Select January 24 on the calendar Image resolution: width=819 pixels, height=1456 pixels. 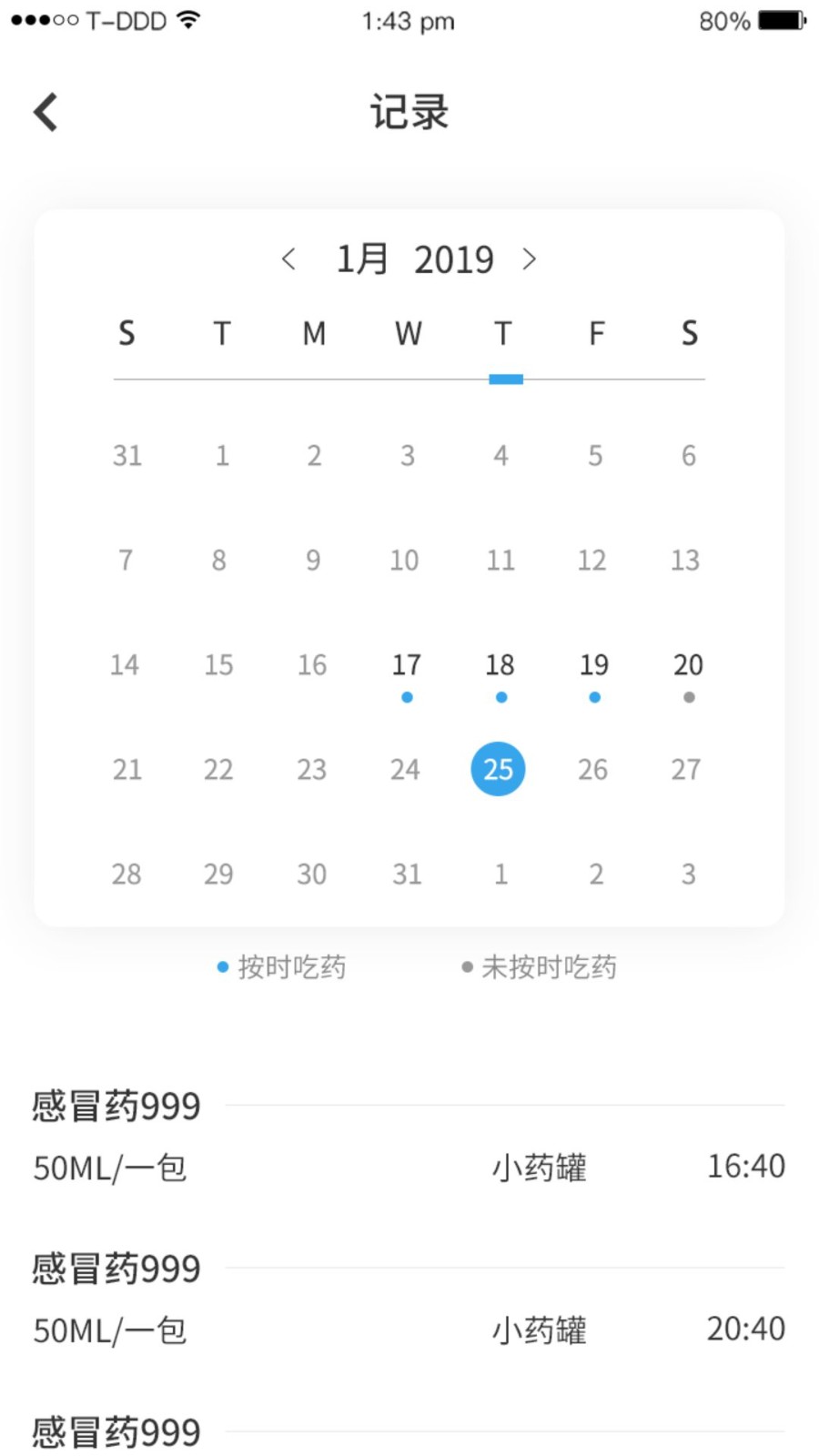coord(405,770)
